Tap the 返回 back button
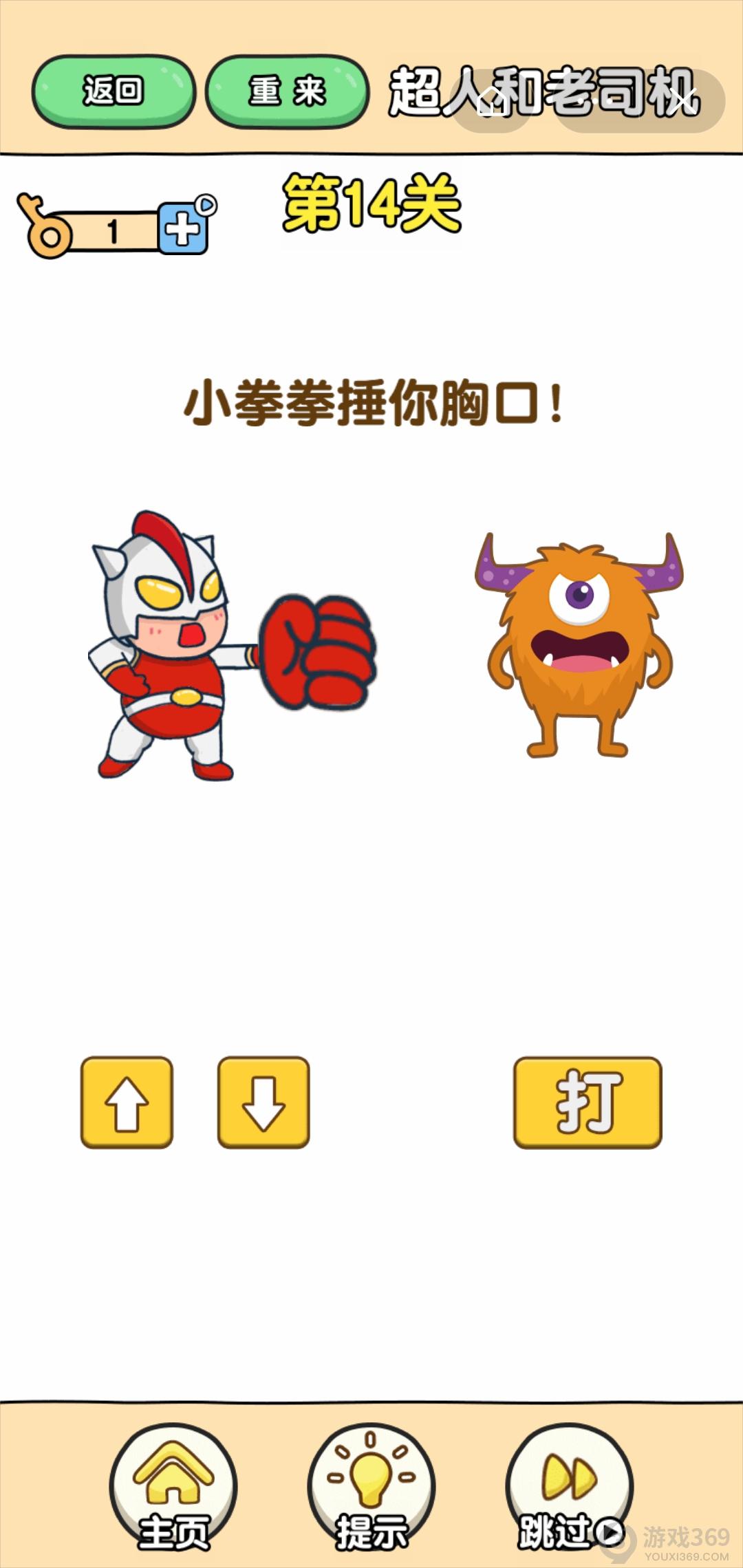This screenshot has width=743, height=1568. [114, 91]
